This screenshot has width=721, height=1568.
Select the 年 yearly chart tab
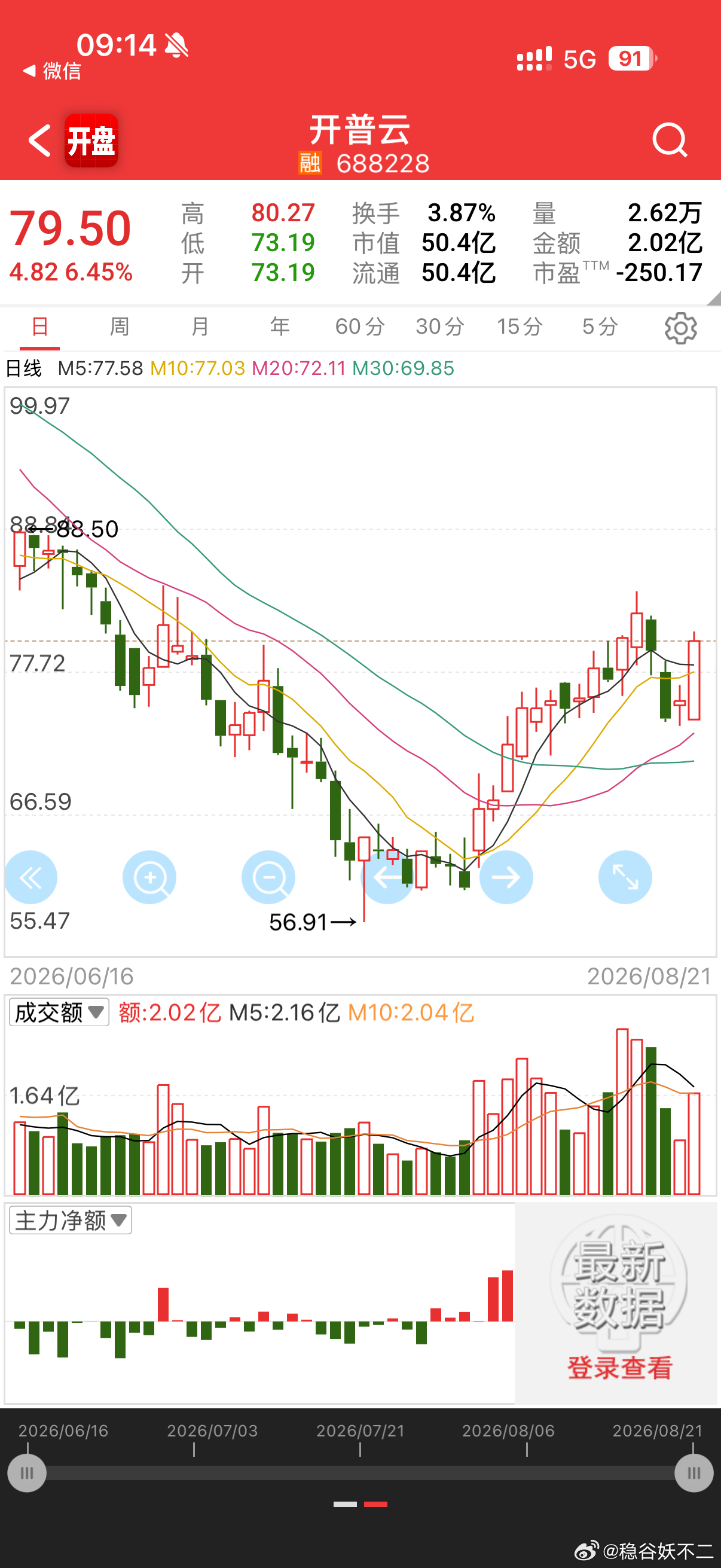tap(280, 327)
